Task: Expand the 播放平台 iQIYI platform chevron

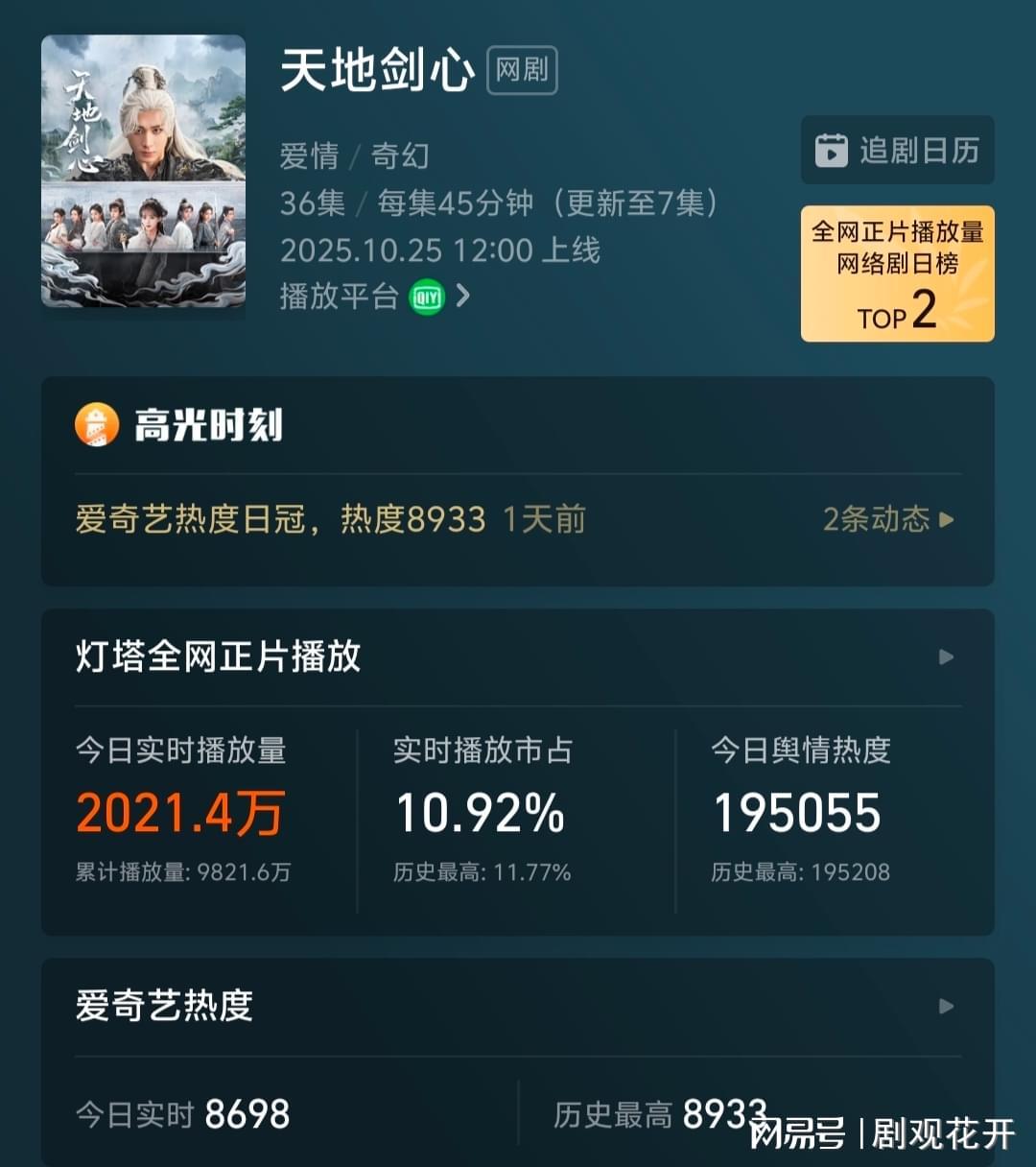Action: 463,296
